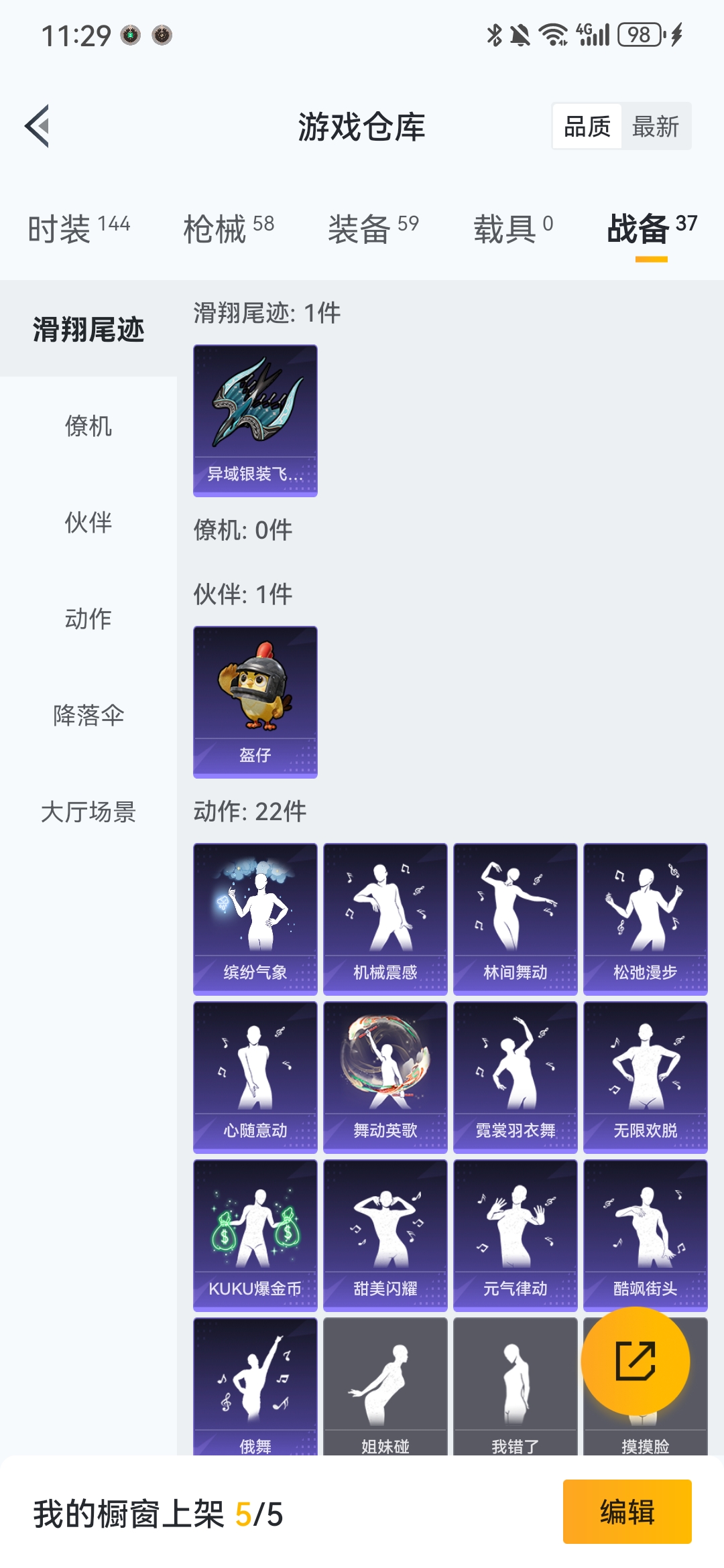Switch to the 枪械 tab
This screenshot has height=1568, width=724.
pyautogui.click(x=229, y=229)
